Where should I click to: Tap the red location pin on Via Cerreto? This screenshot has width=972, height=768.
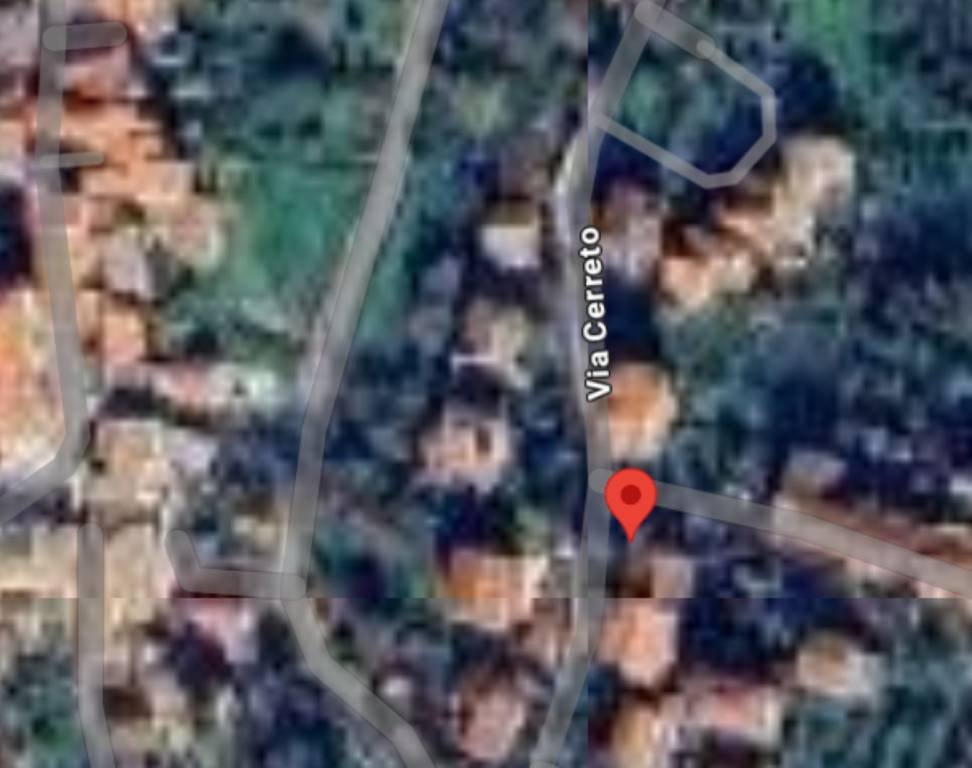point(631,499)
